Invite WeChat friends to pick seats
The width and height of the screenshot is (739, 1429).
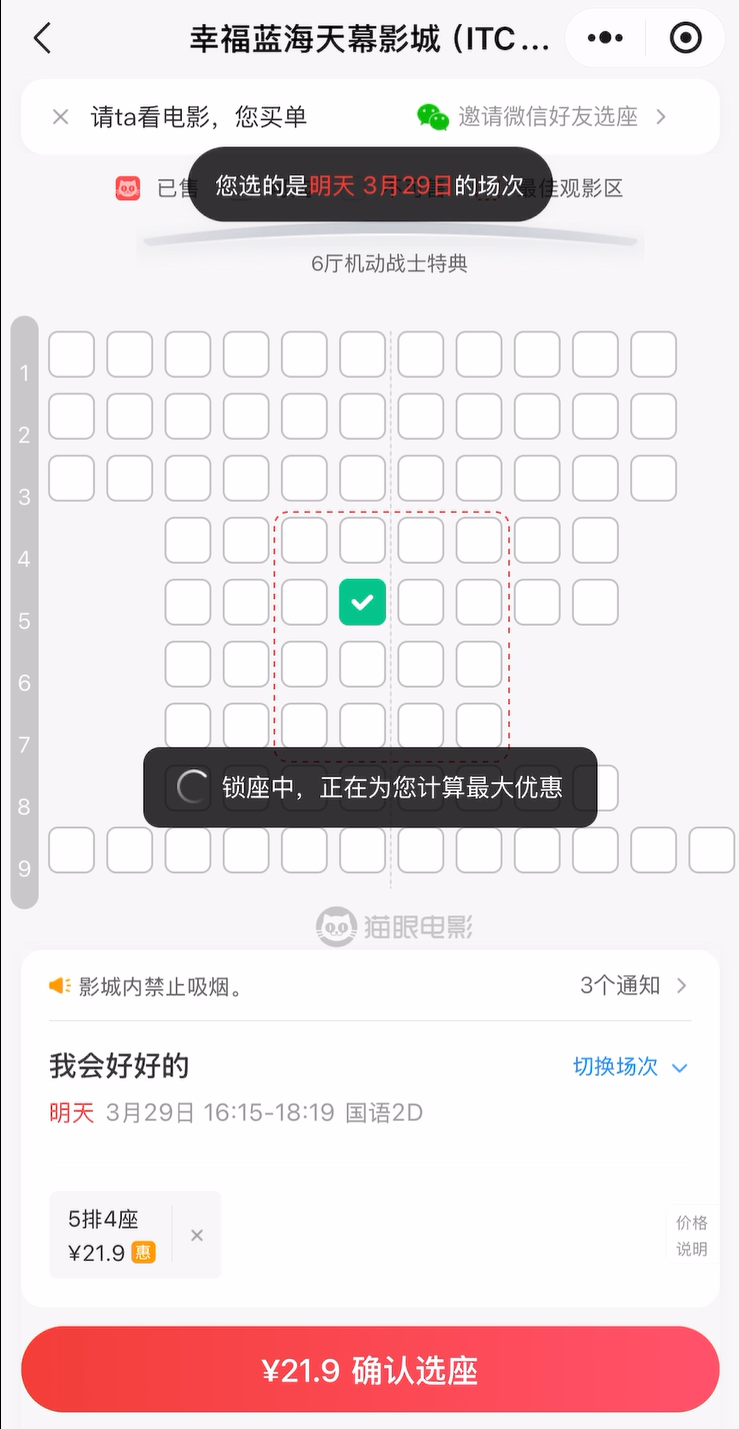click(542, 117)
